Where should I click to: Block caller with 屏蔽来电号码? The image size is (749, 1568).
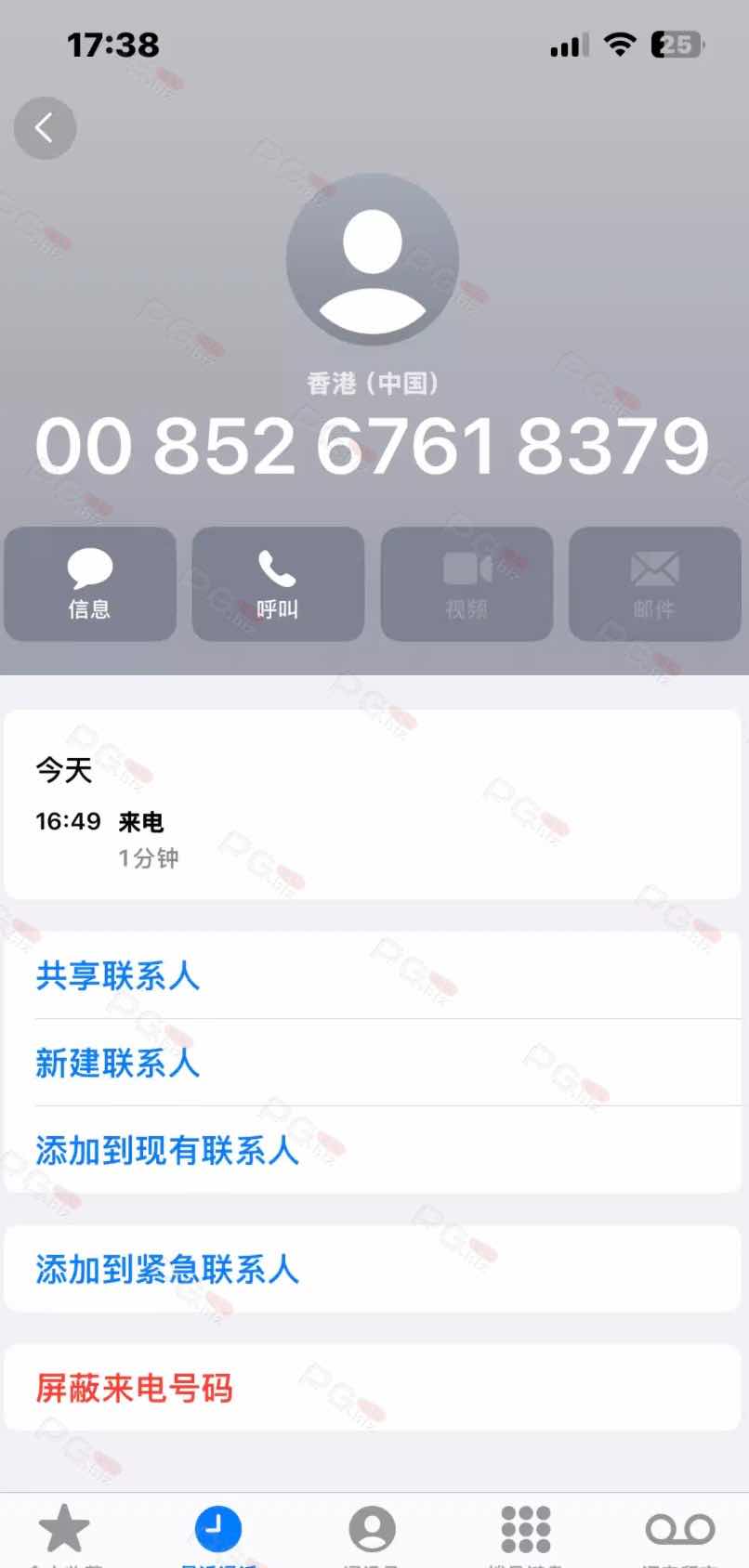tap(135, 1388)
